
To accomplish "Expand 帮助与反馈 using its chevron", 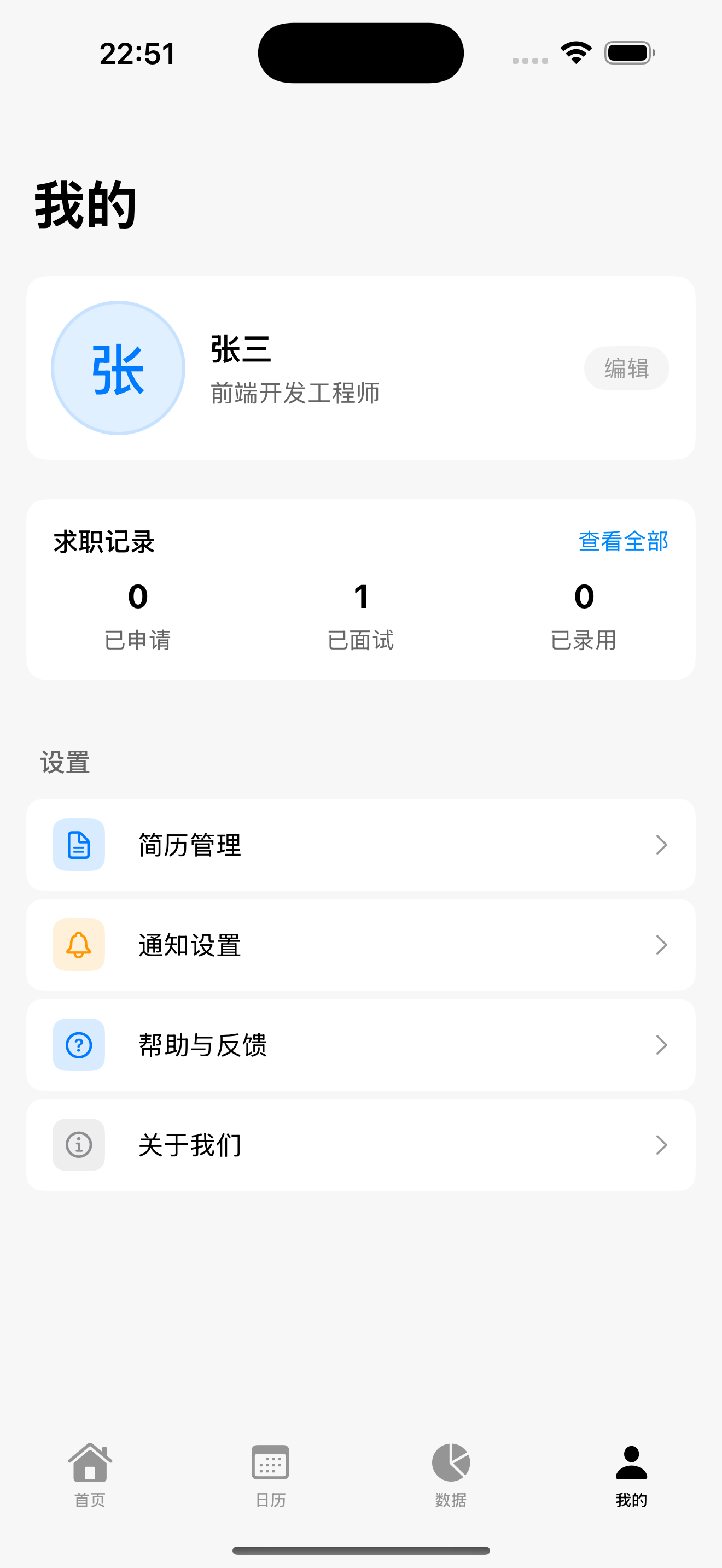I will tap(662, 1045).
